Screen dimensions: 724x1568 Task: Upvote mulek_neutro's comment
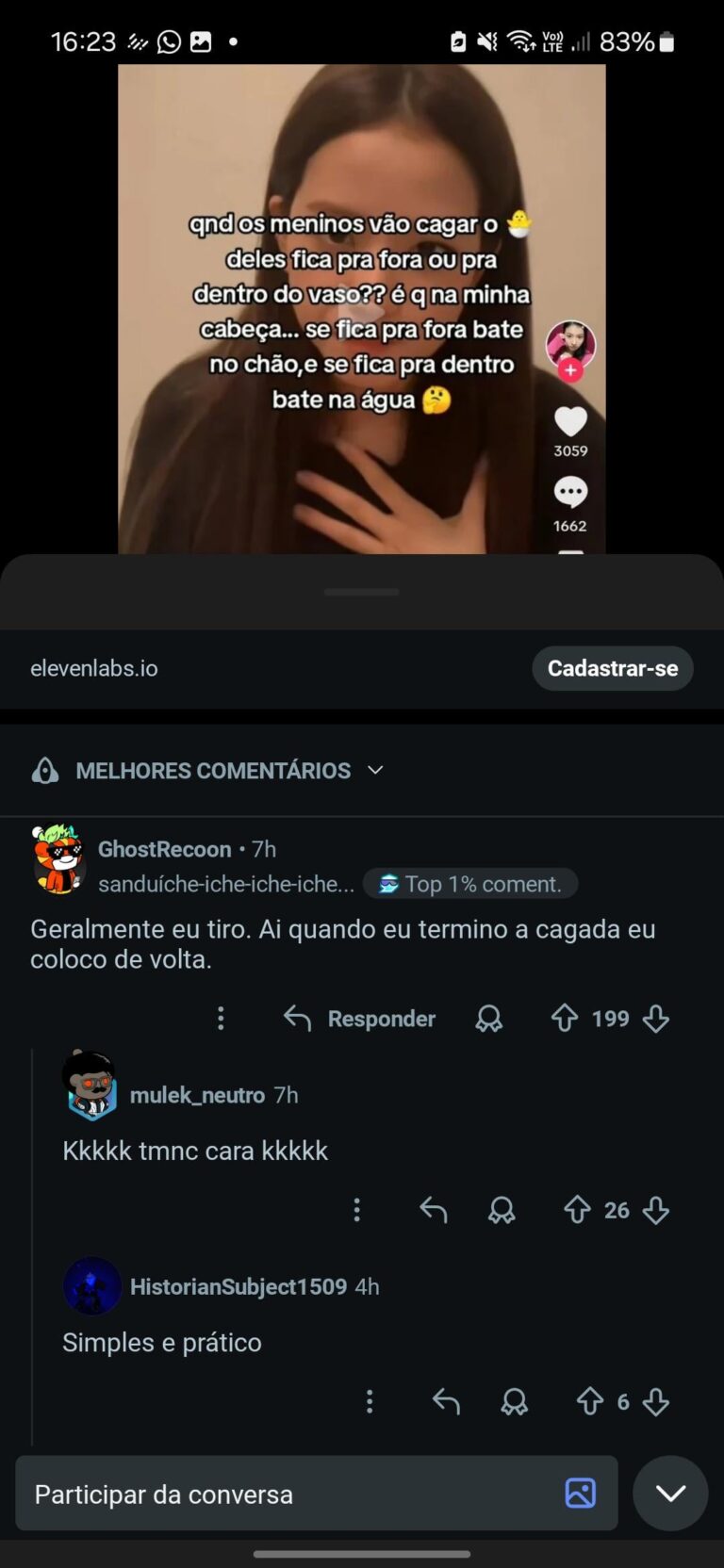click(577, 1210)
